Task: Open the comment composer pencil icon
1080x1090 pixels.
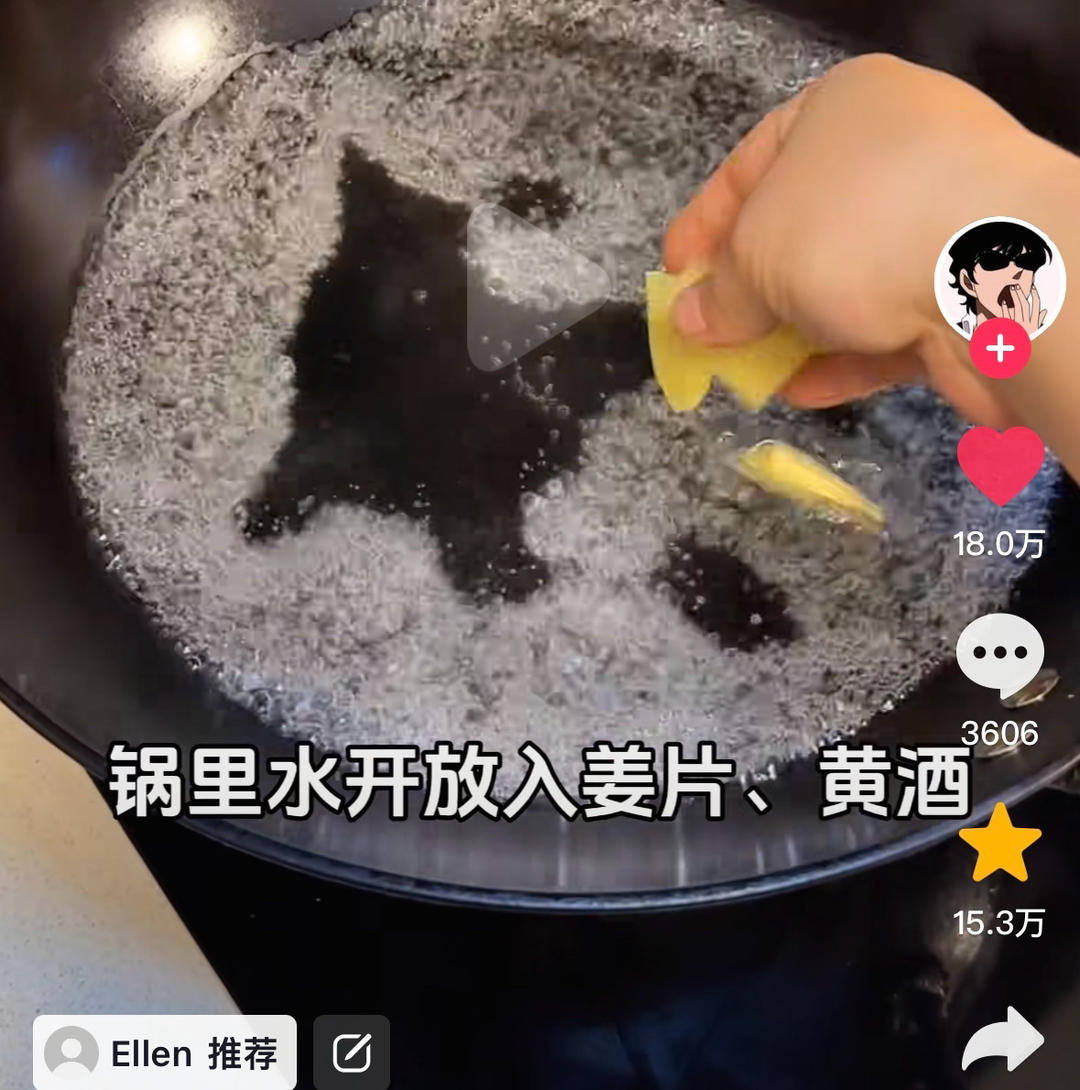Action: pyautogui.click(x=350, y=1053)
